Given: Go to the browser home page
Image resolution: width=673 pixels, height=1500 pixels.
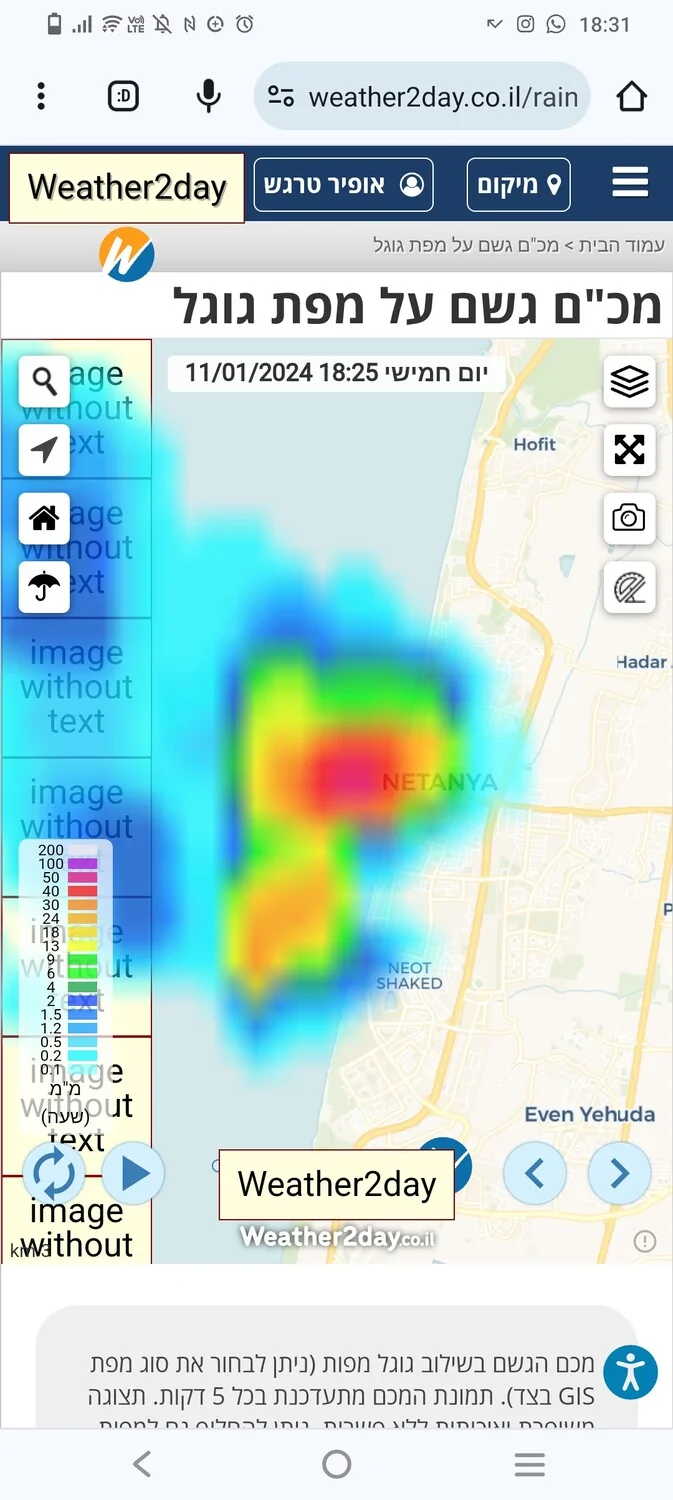Looking at the screenshot, I should (632, 96).
